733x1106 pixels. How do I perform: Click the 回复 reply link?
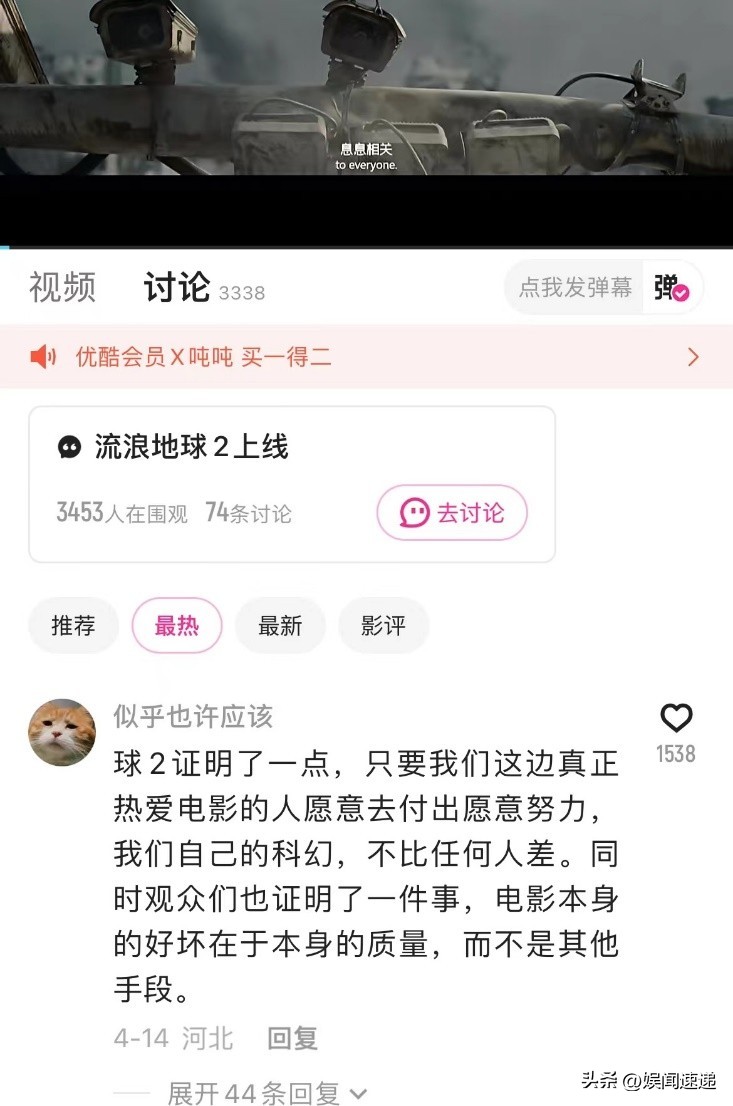coord(291,1039)
